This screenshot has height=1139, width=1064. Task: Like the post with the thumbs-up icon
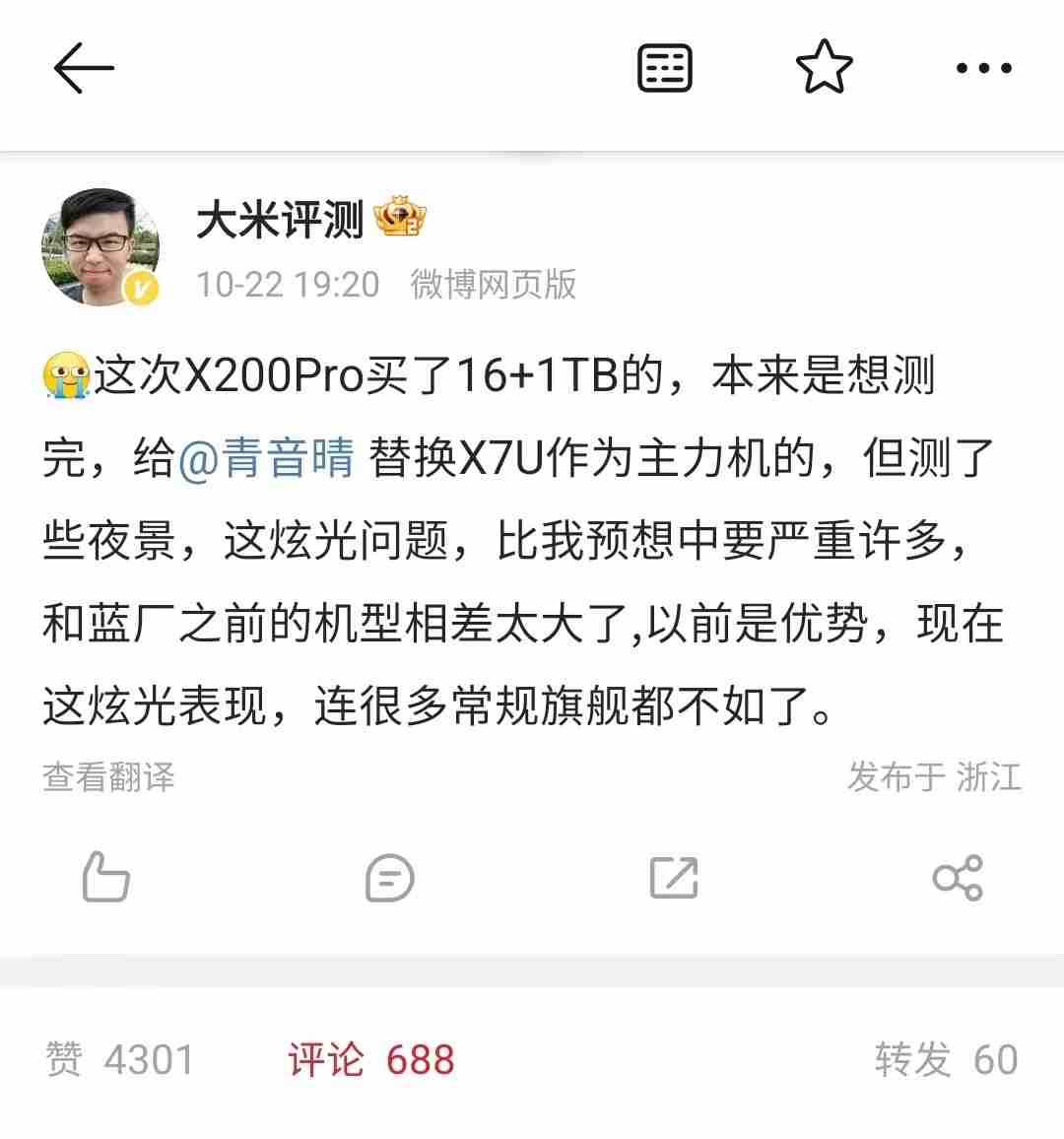pos(105,878)
